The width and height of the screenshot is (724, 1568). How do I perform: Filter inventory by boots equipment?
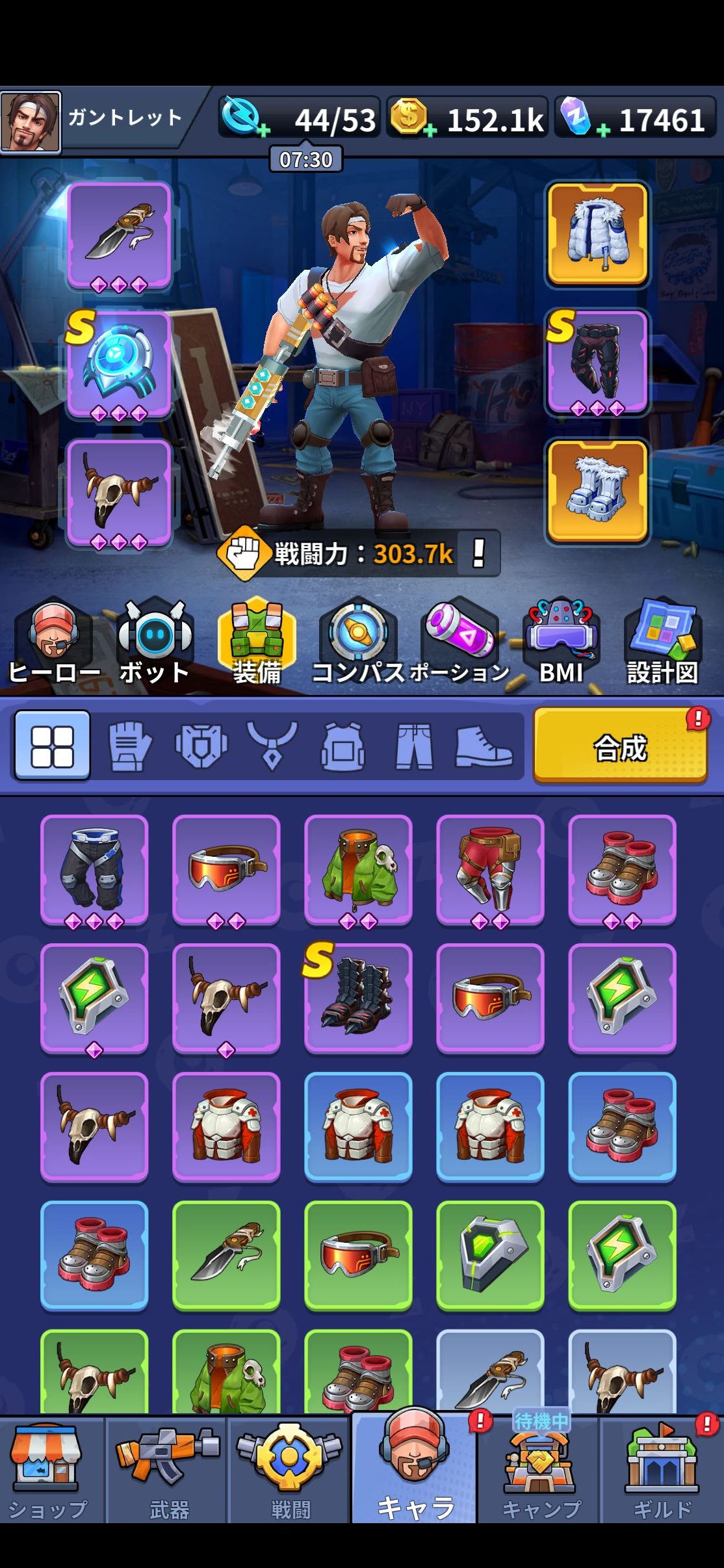[484, 746]
